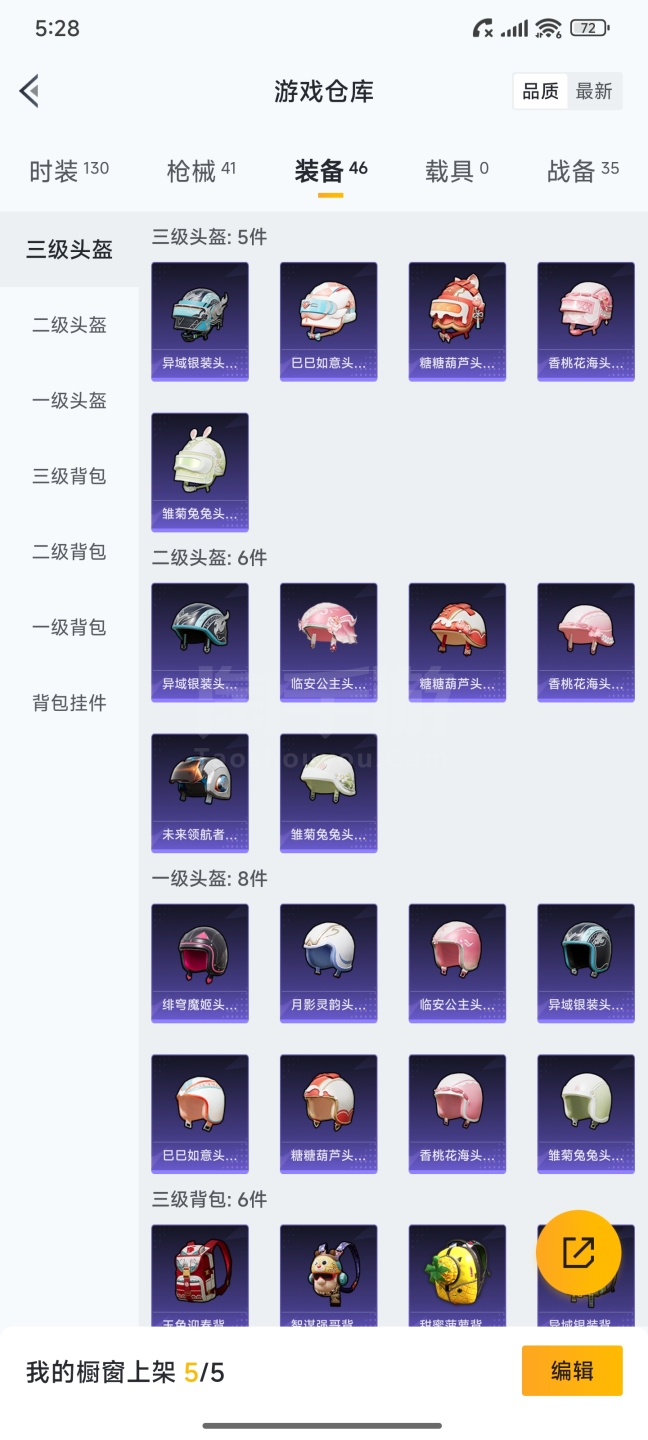Go back using the top-left arrow
Image resolution: width=648 pixels, height=1440 pixels.
(x=30, y=91)
